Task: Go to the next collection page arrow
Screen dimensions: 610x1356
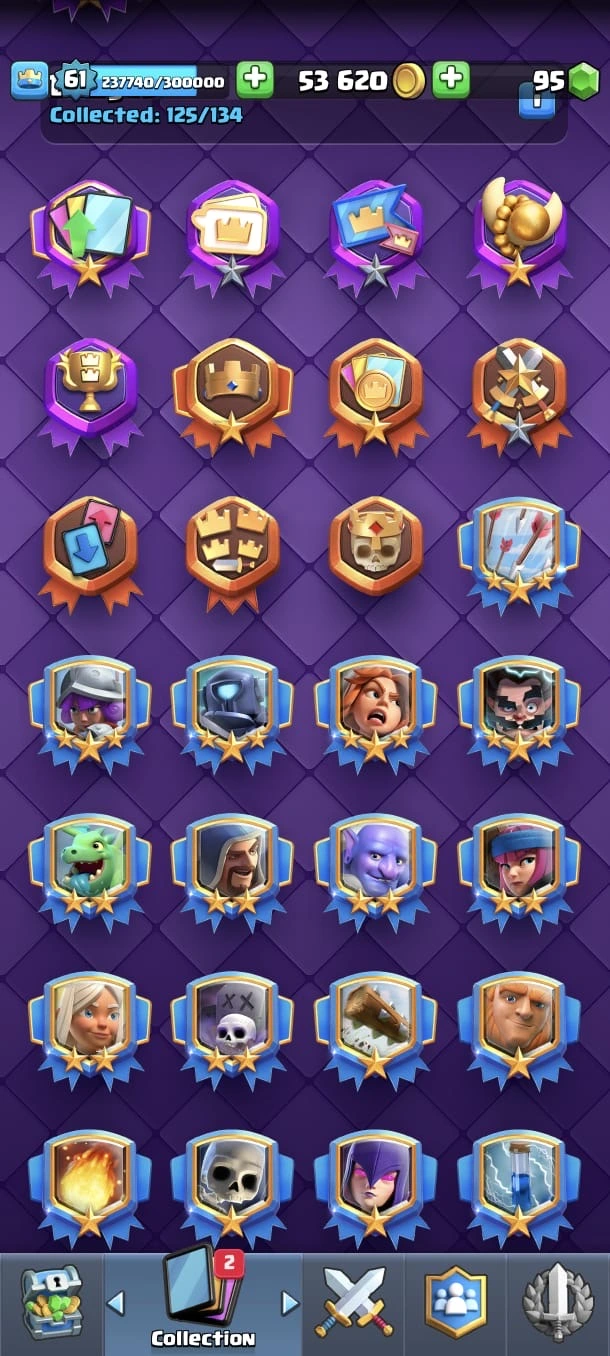Action: [x=290, y=1302]
